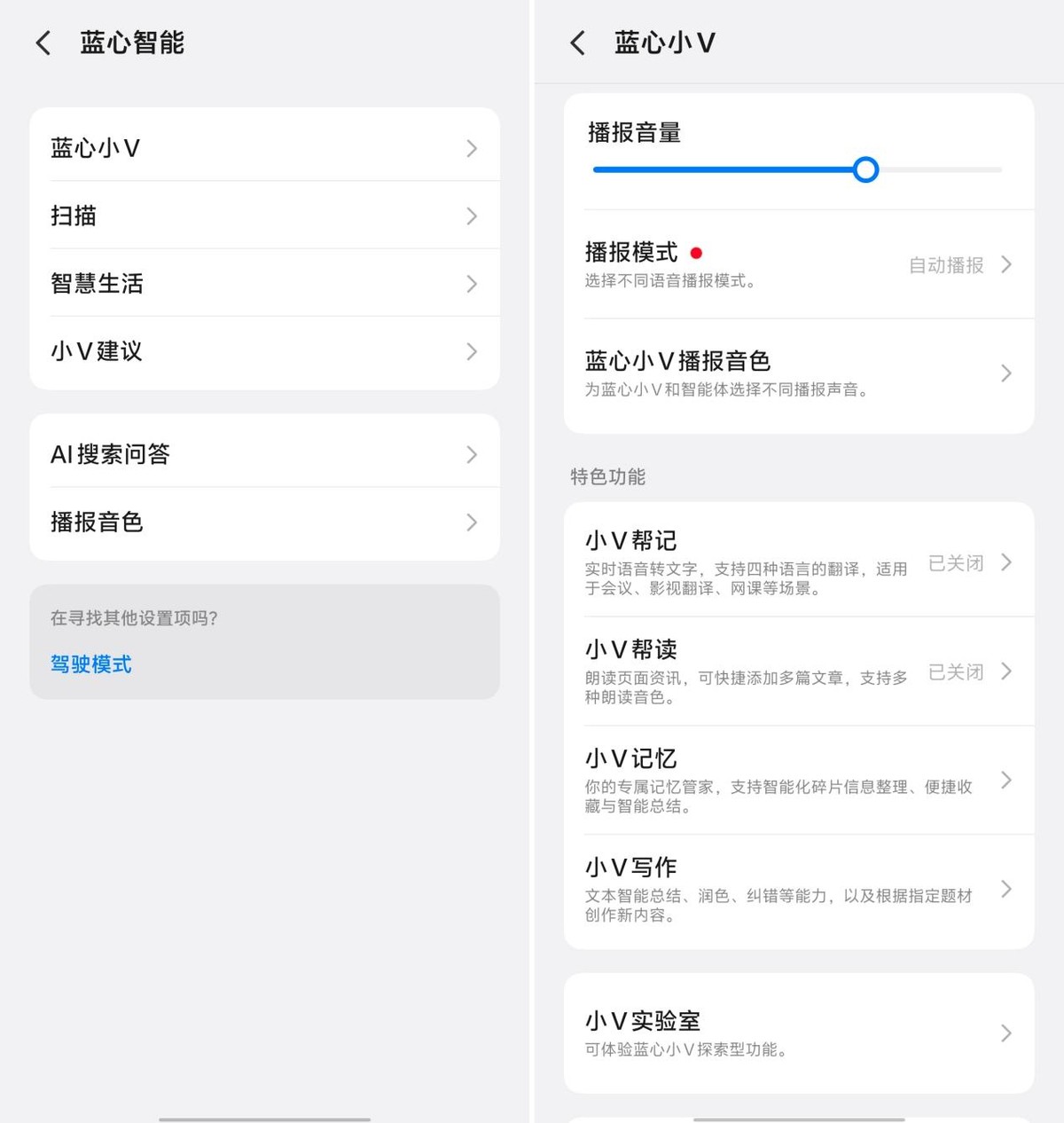Open 小V建议 settings
Screen dimensions: 1064x1123
[x=264, y=351]
